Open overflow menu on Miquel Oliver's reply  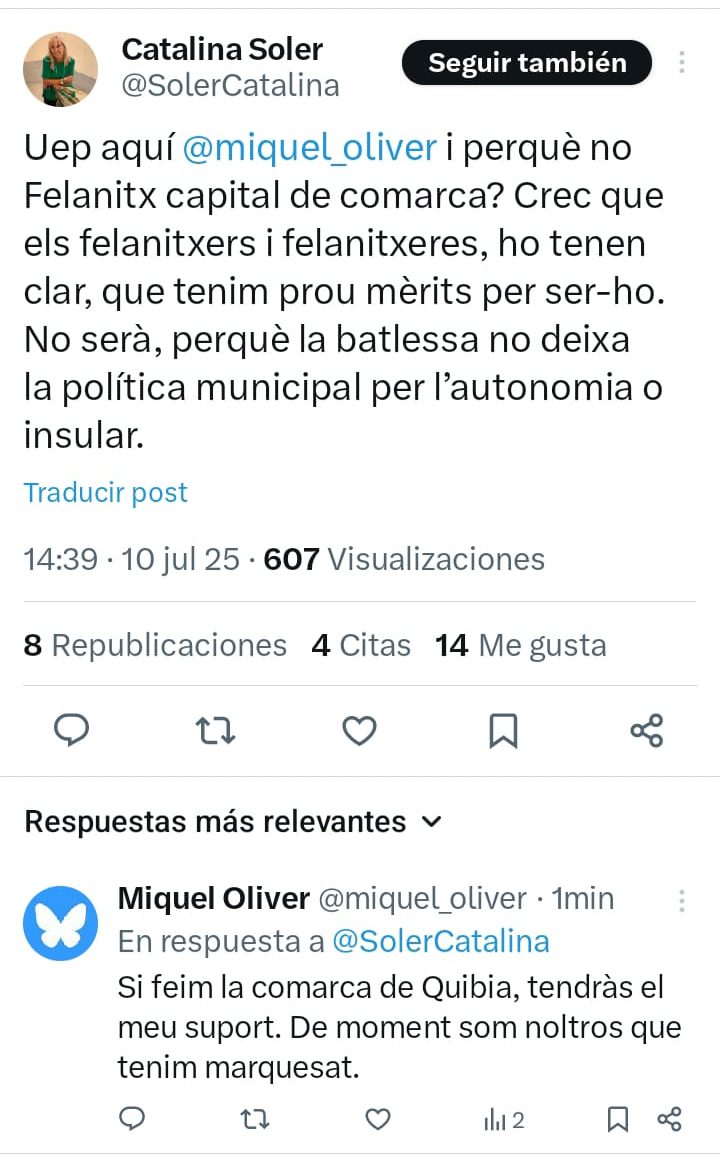(682, 901)
